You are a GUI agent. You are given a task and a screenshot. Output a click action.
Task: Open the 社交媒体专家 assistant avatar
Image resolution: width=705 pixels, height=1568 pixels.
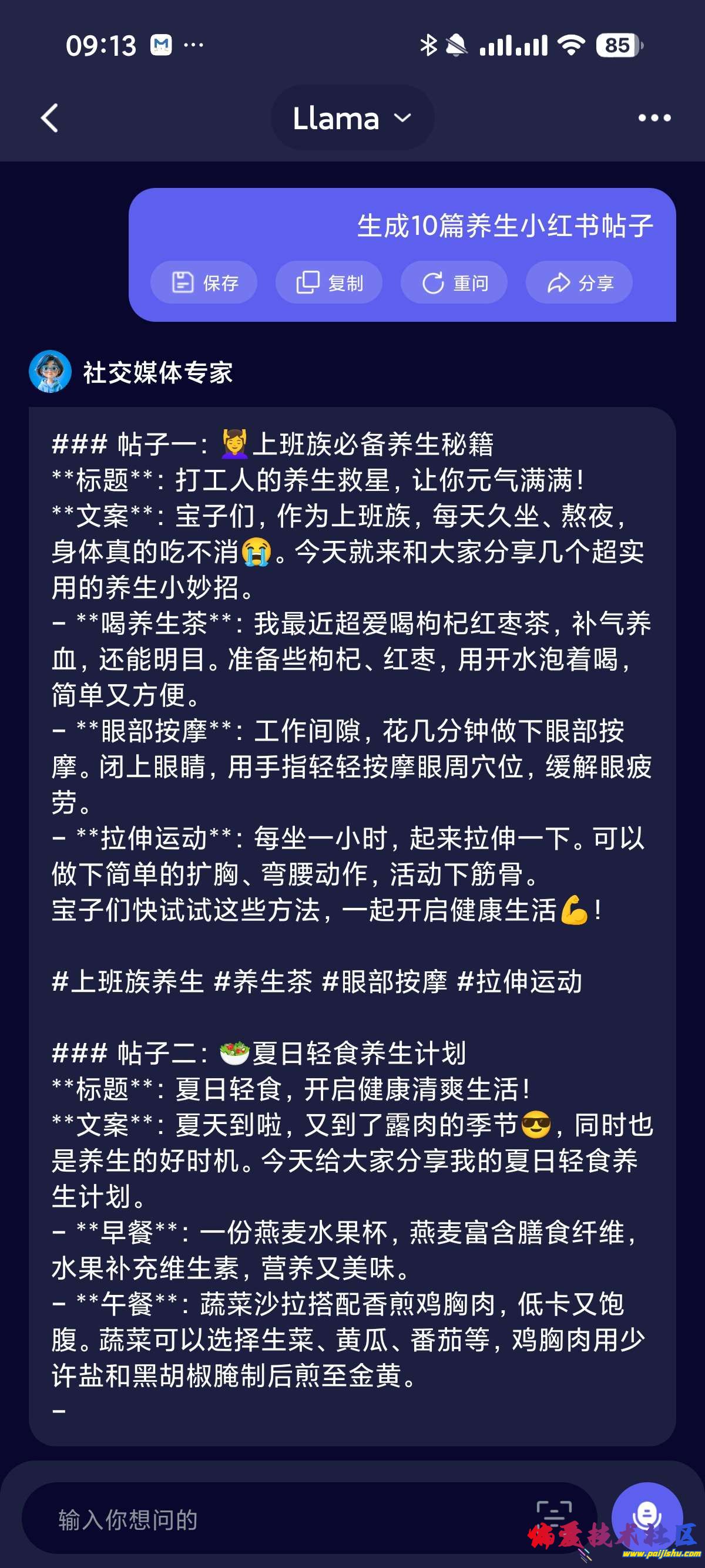(x=50, y=371)
